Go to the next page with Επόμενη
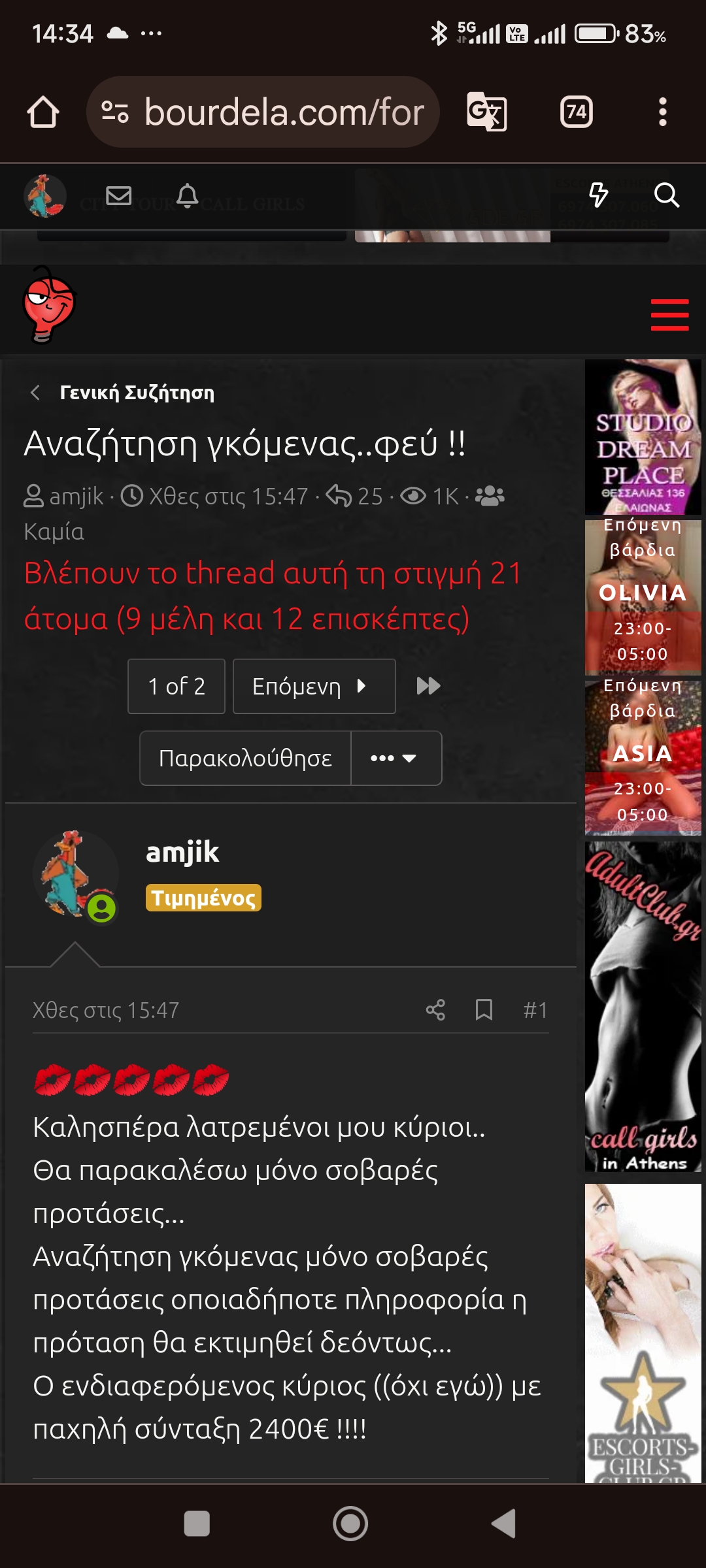The height and width of the screenshot is (1568, 706). [x=314, y=686]
